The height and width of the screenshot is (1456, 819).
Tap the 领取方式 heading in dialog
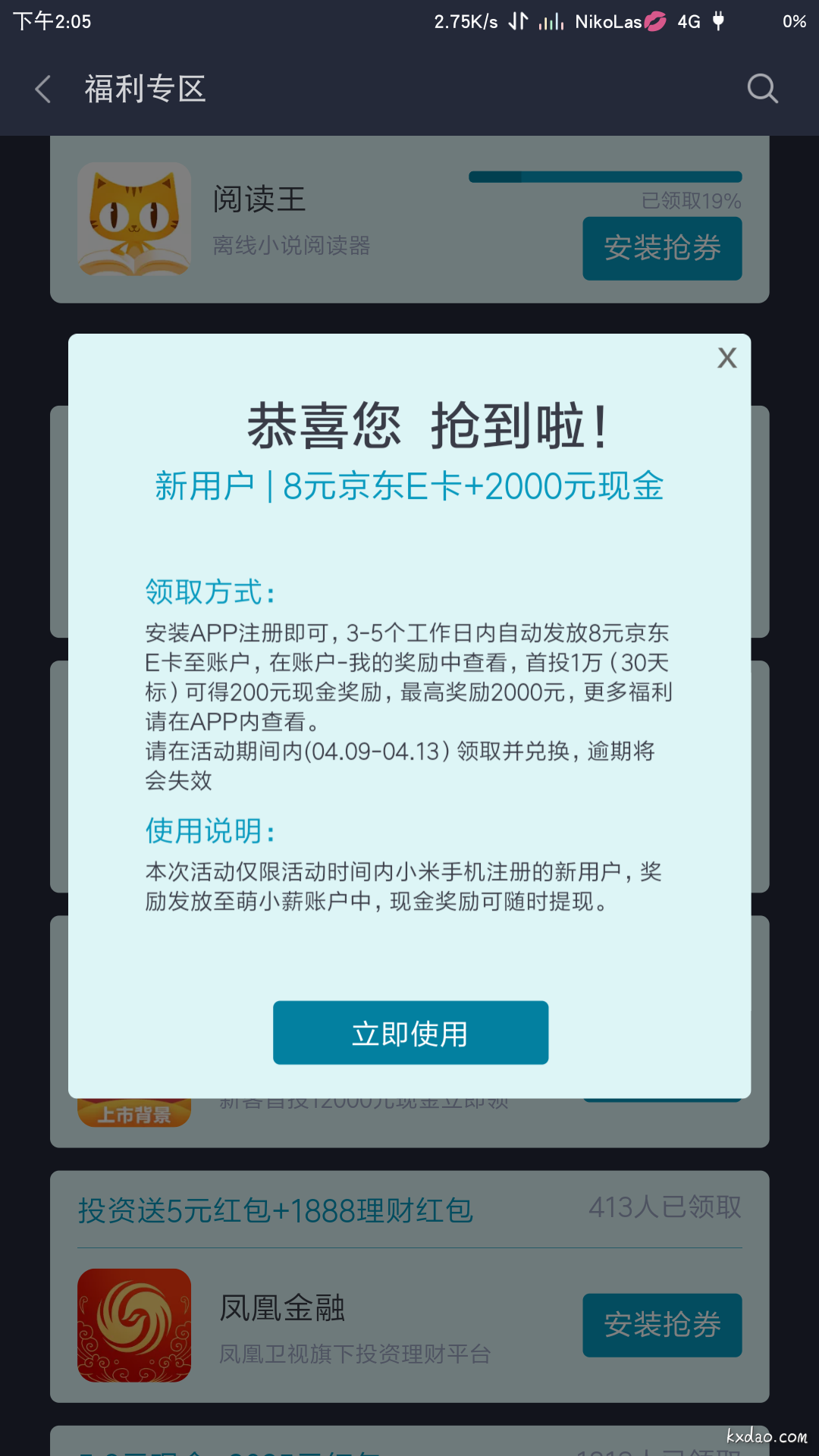point(209,593)
